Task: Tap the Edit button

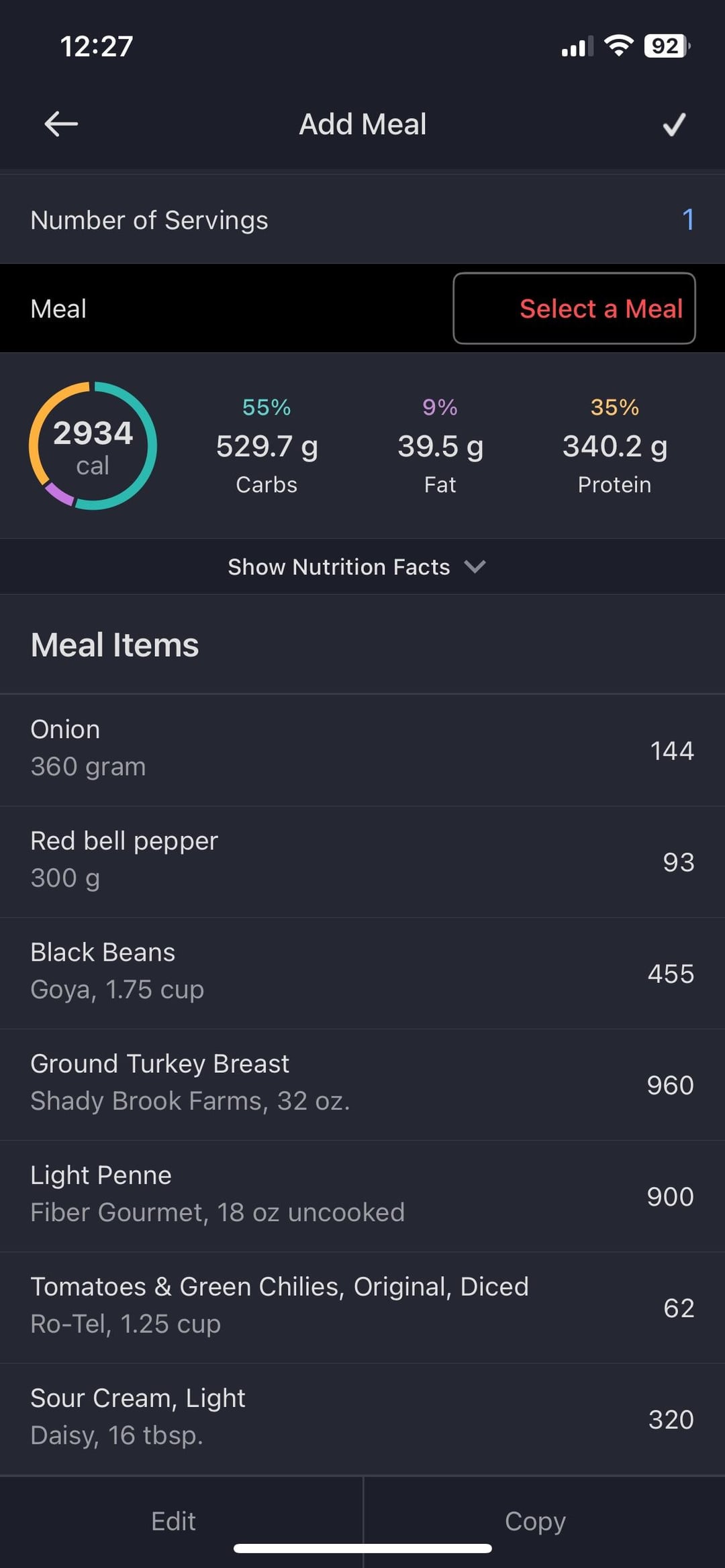Action: [174, 1521]
